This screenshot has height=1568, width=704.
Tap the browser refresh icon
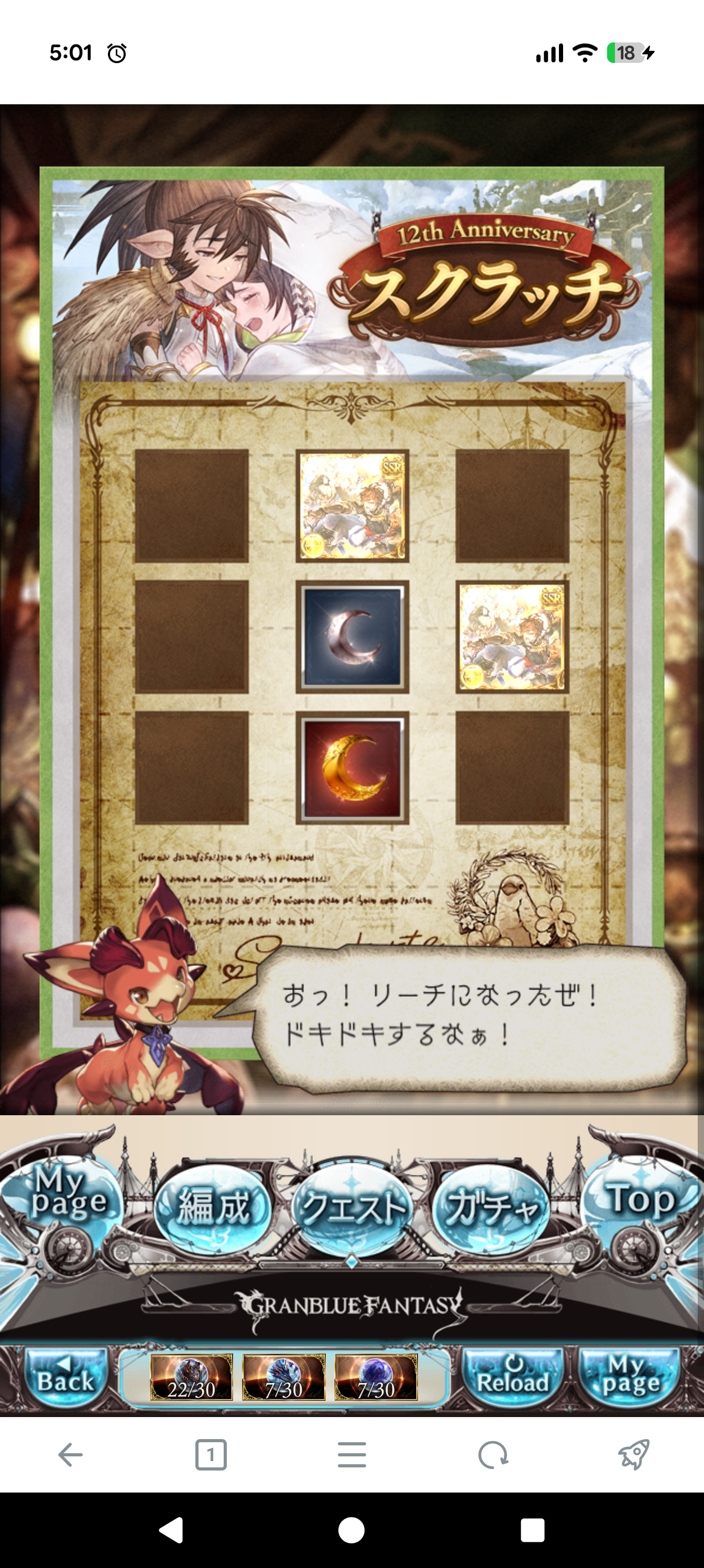click(493, 1455)
